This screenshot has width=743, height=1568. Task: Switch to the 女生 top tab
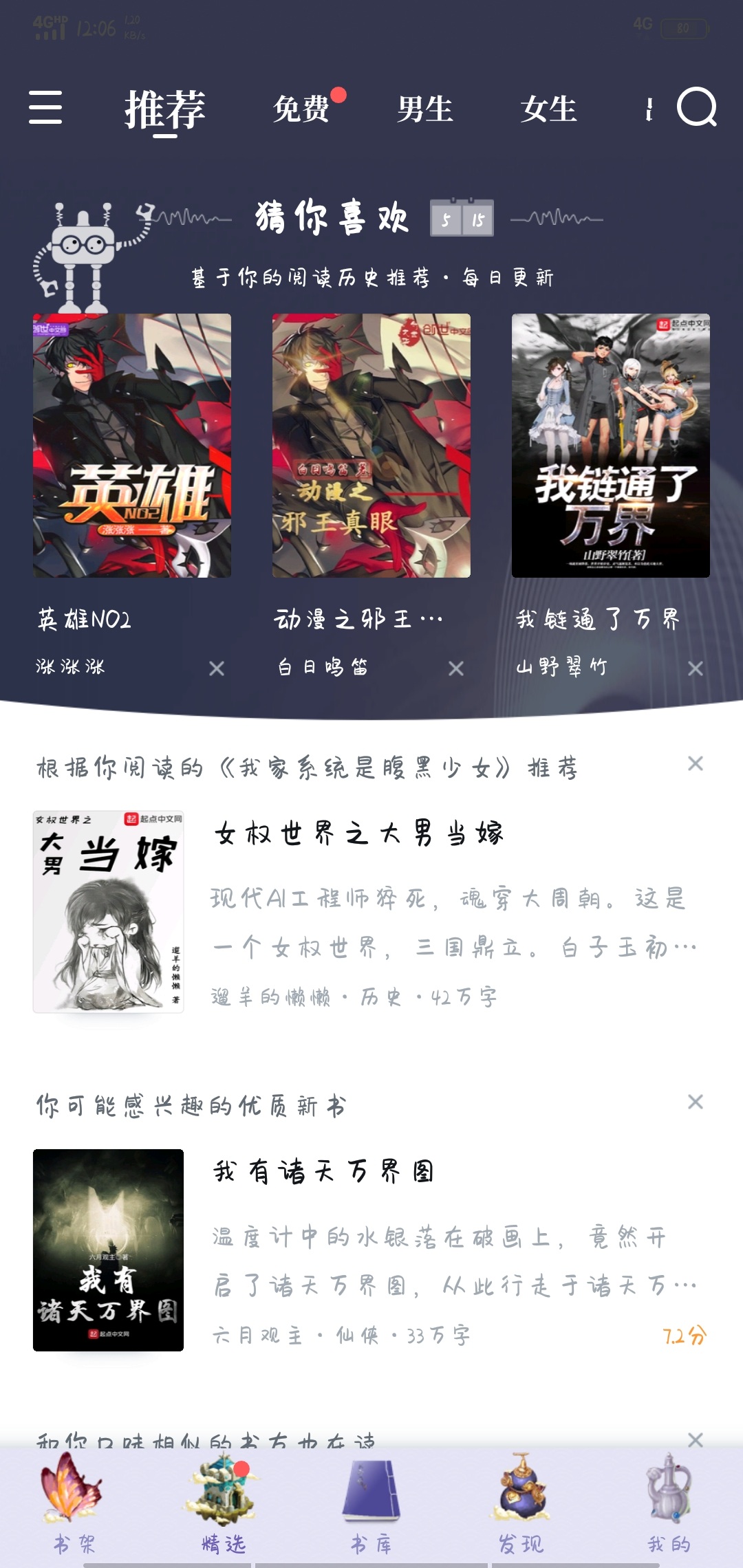click(548, 109)
